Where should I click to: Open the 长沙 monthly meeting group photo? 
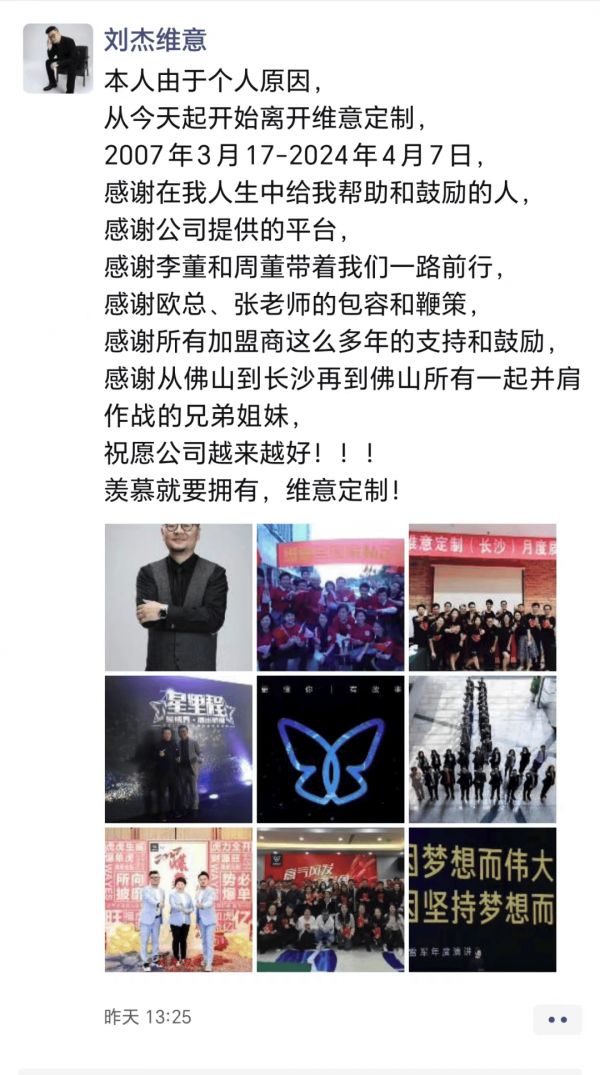click(482, 596)
